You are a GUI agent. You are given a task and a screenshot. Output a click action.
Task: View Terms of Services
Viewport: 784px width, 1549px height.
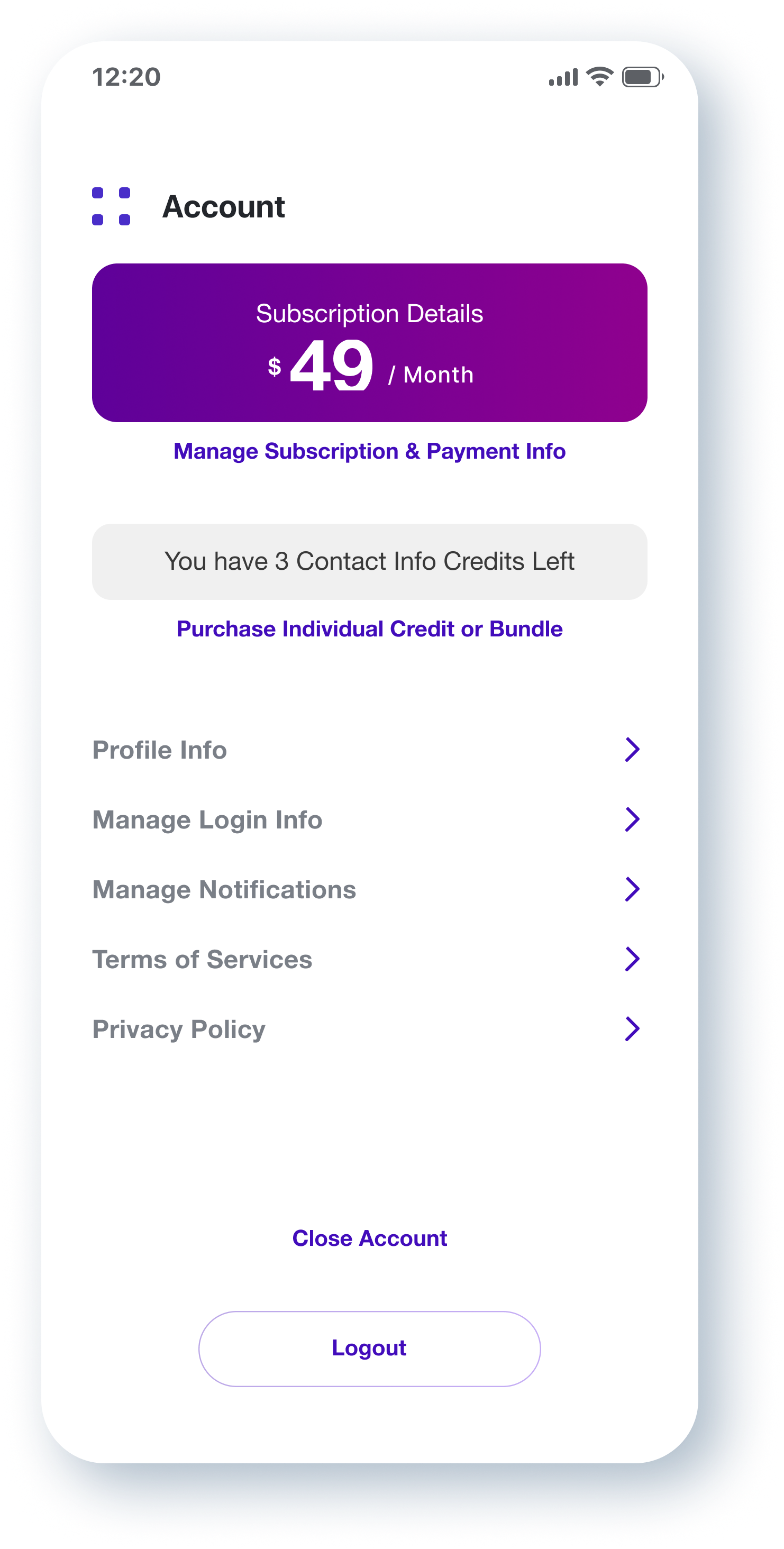366,959
